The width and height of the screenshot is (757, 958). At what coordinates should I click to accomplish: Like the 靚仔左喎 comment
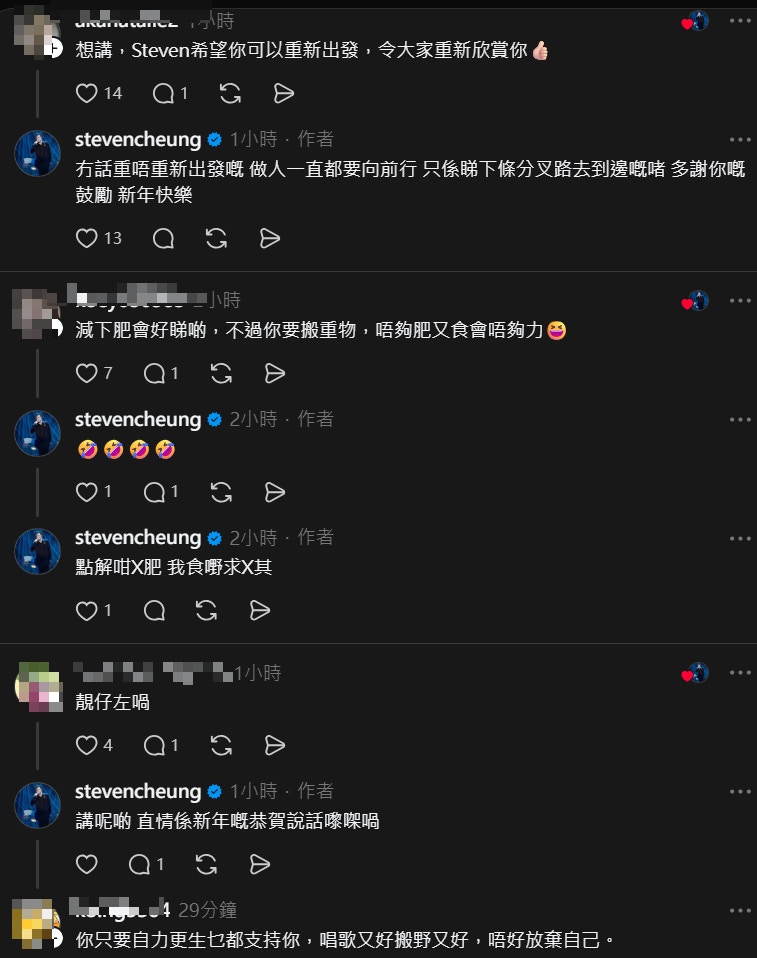pos(88,745)
